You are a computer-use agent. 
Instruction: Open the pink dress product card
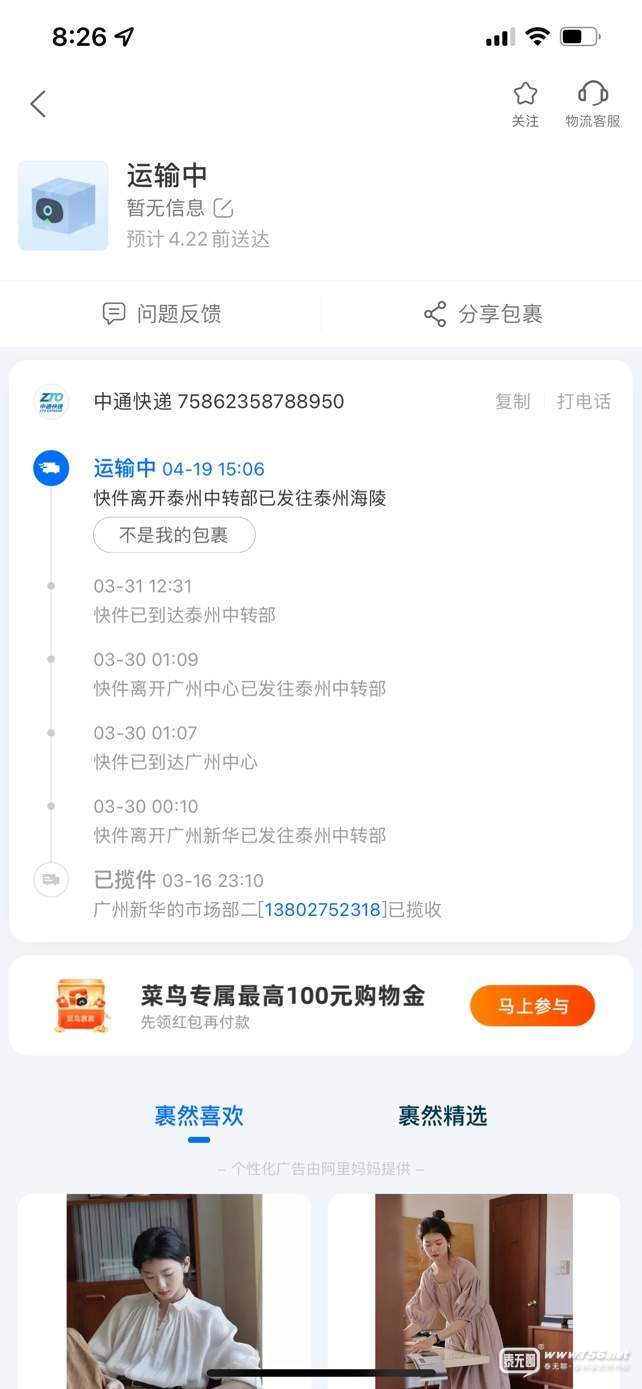[x=474, y=1290]
